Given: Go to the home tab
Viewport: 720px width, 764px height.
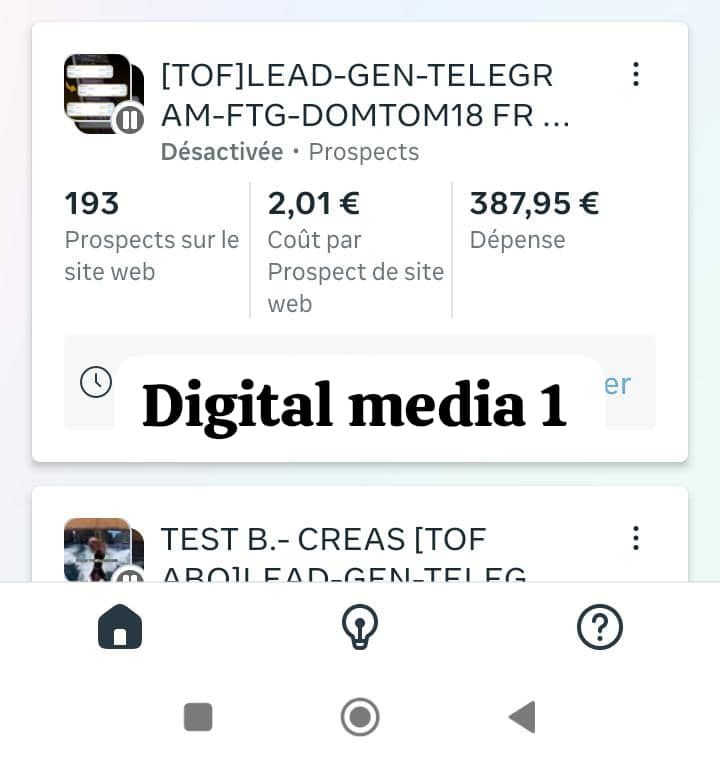Looking at the screenshot, I should [120, 628].
